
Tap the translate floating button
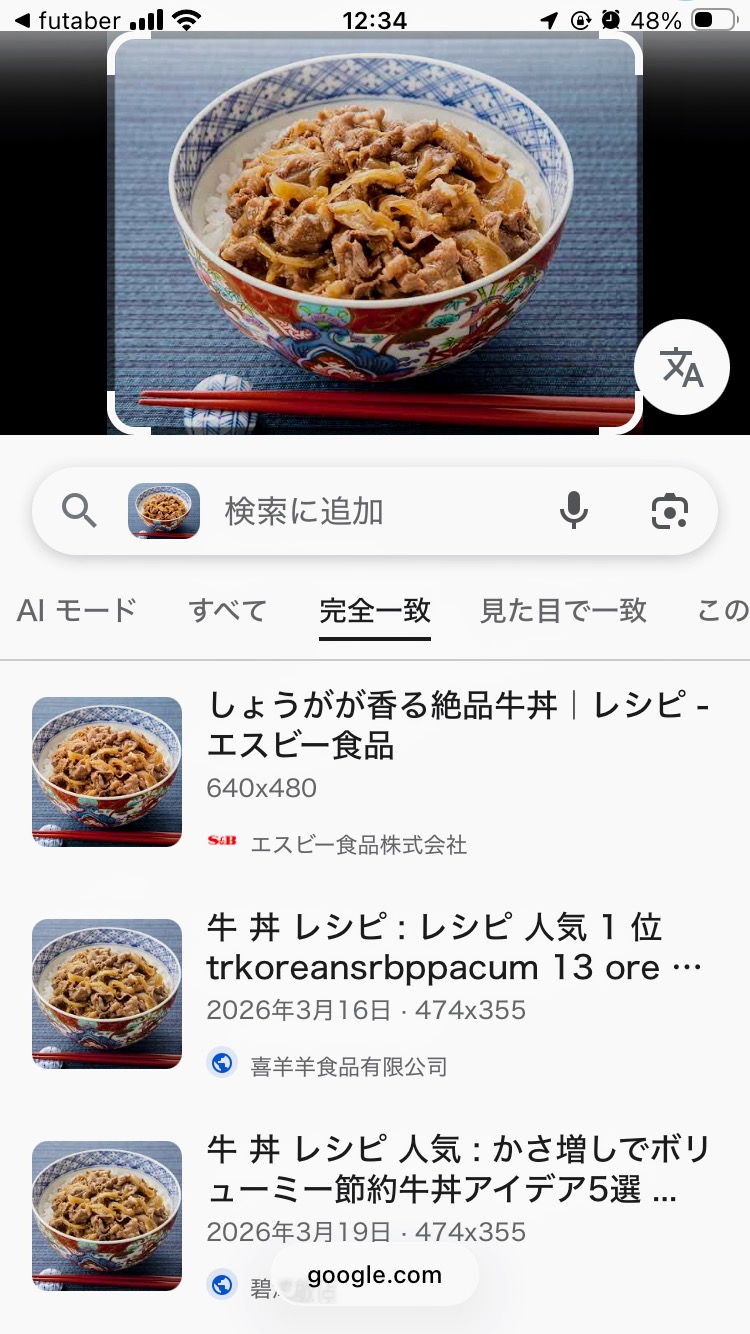pyautogui.click(x=682, y=368)
